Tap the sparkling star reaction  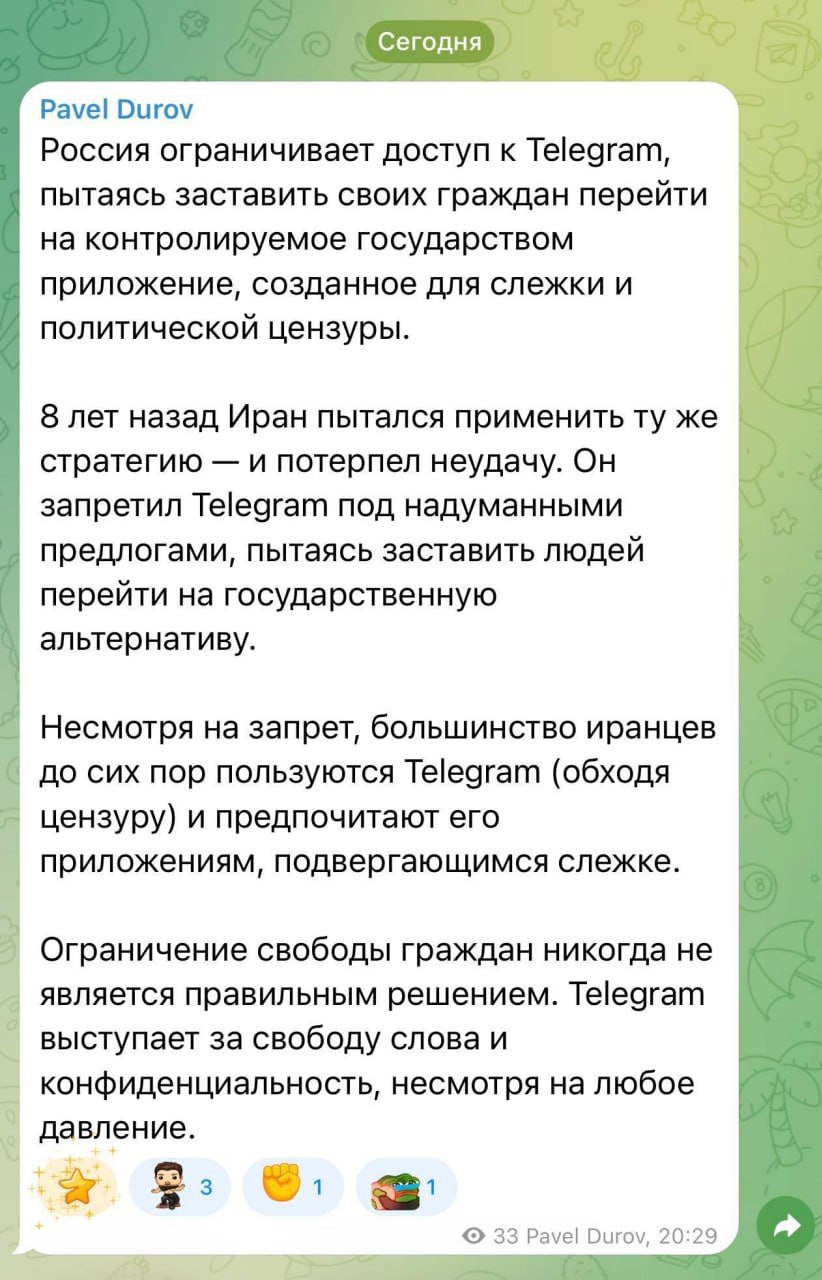73,1187
